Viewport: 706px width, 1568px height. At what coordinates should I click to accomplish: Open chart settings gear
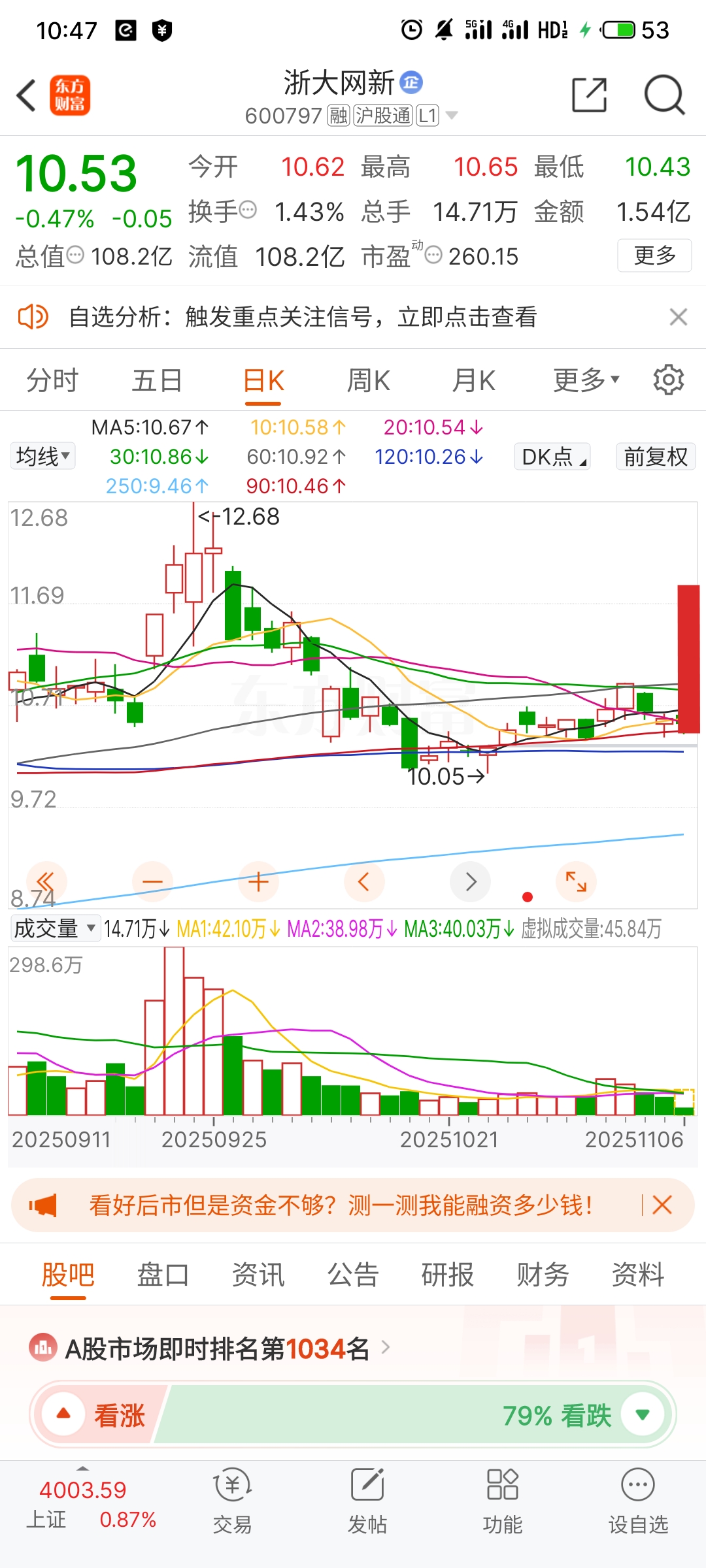668,380
